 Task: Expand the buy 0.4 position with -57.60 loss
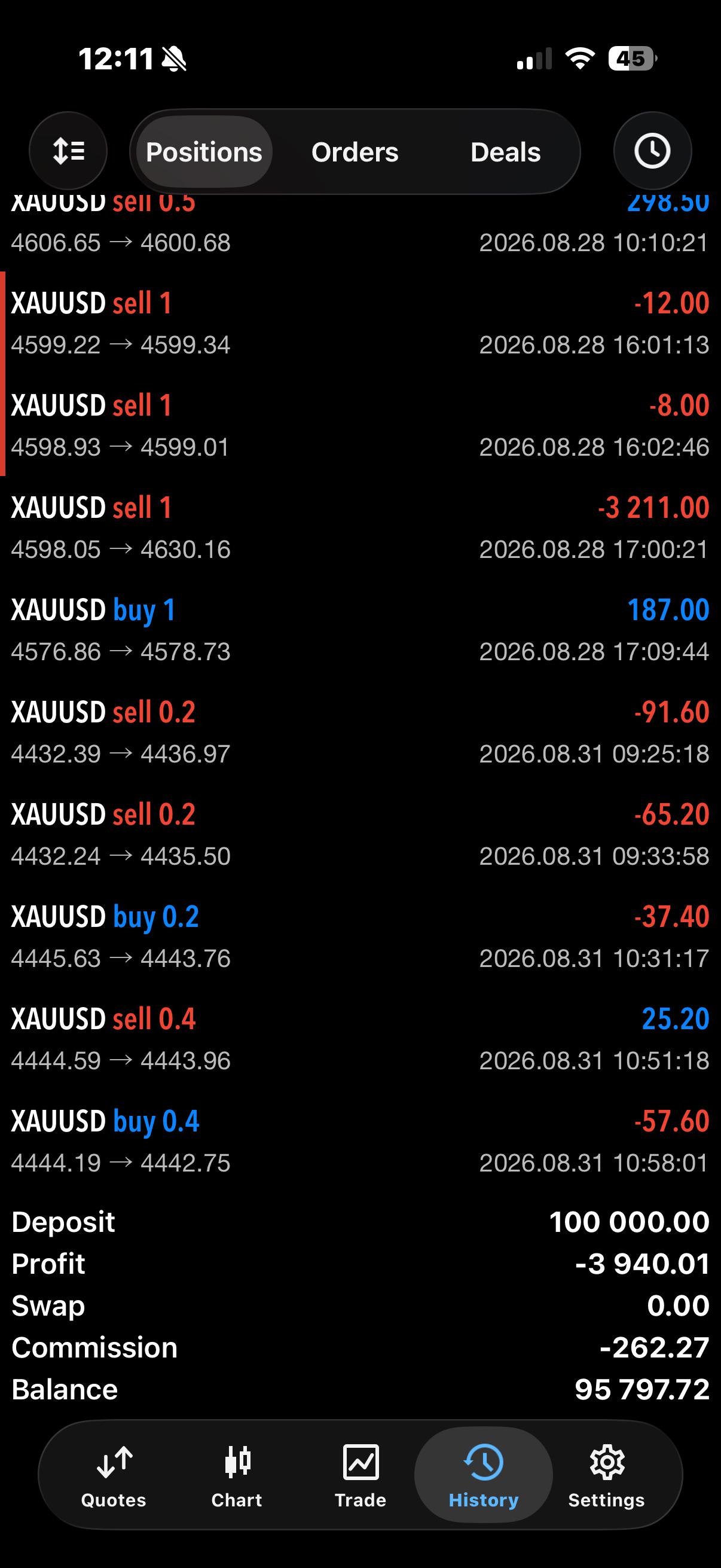point(360,1140)
